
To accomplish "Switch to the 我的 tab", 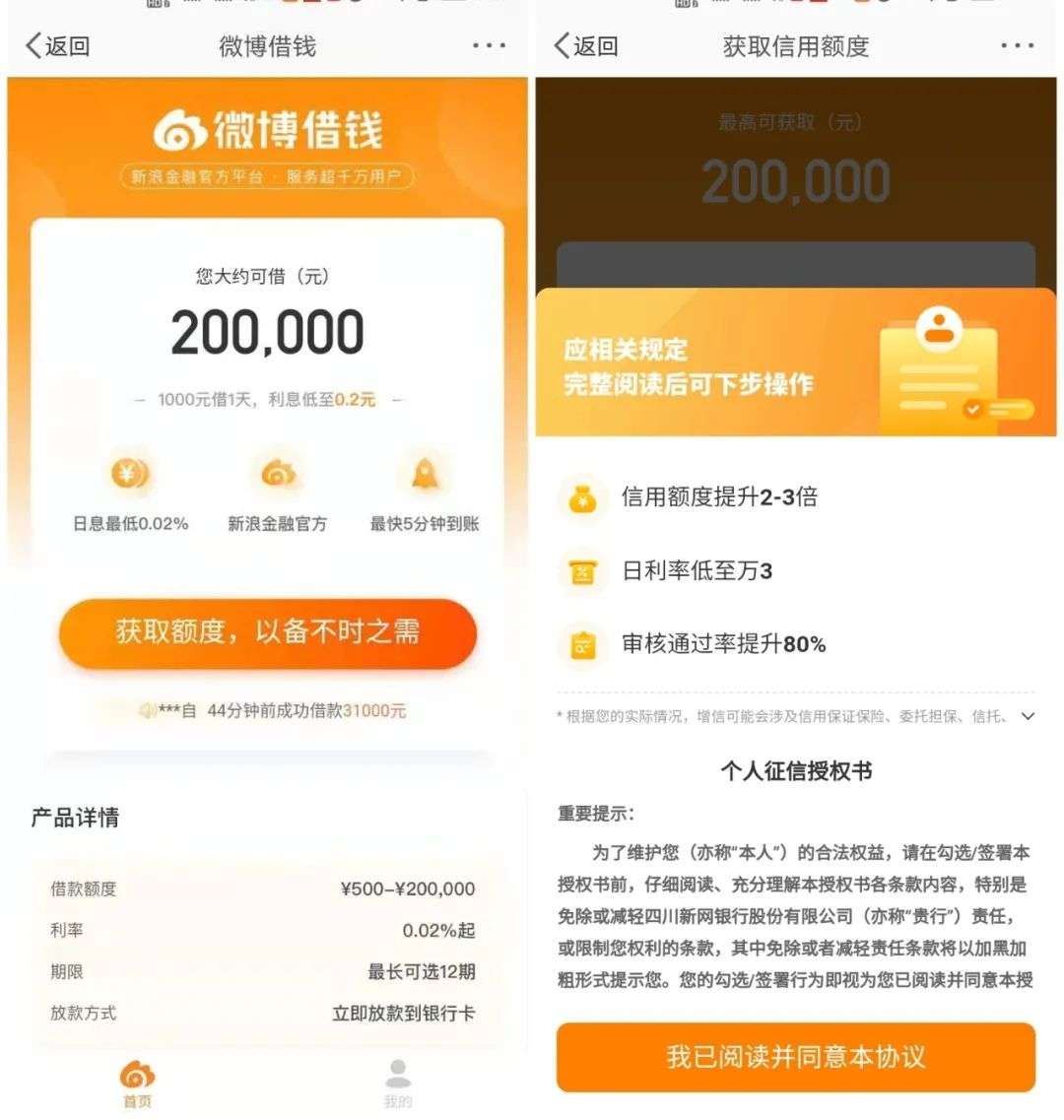I will [x=398, y=1084].
